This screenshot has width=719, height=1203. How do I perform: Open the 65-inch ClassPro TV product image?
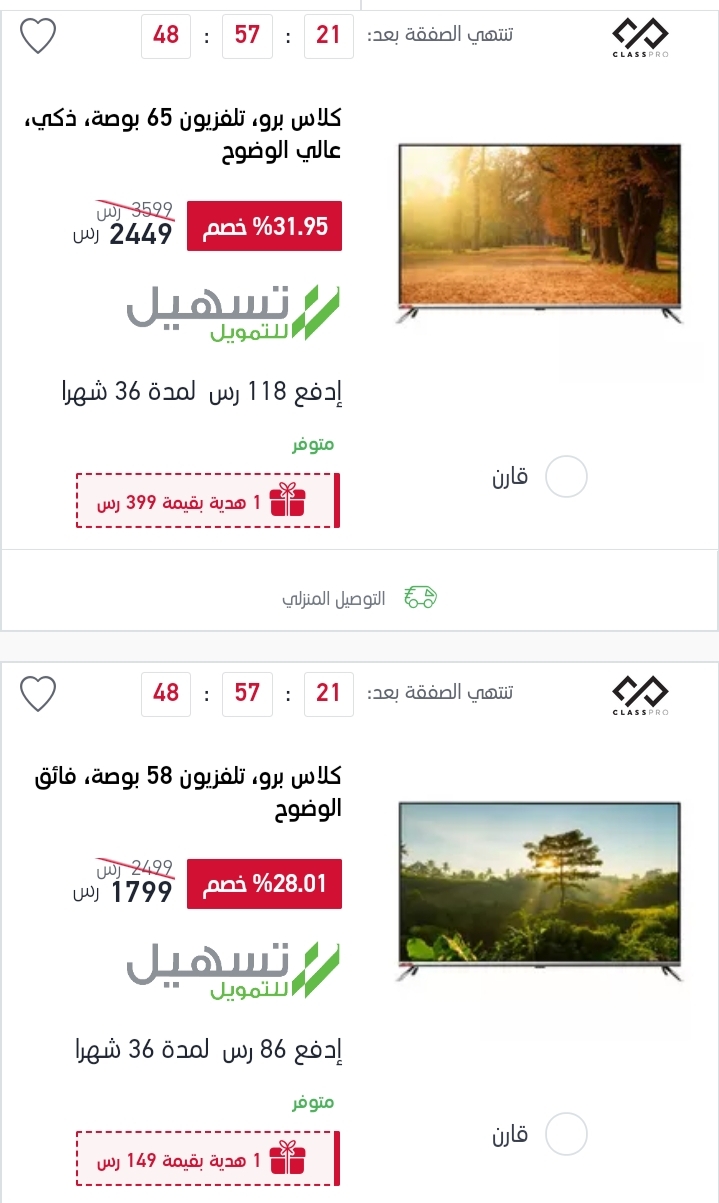540,234
